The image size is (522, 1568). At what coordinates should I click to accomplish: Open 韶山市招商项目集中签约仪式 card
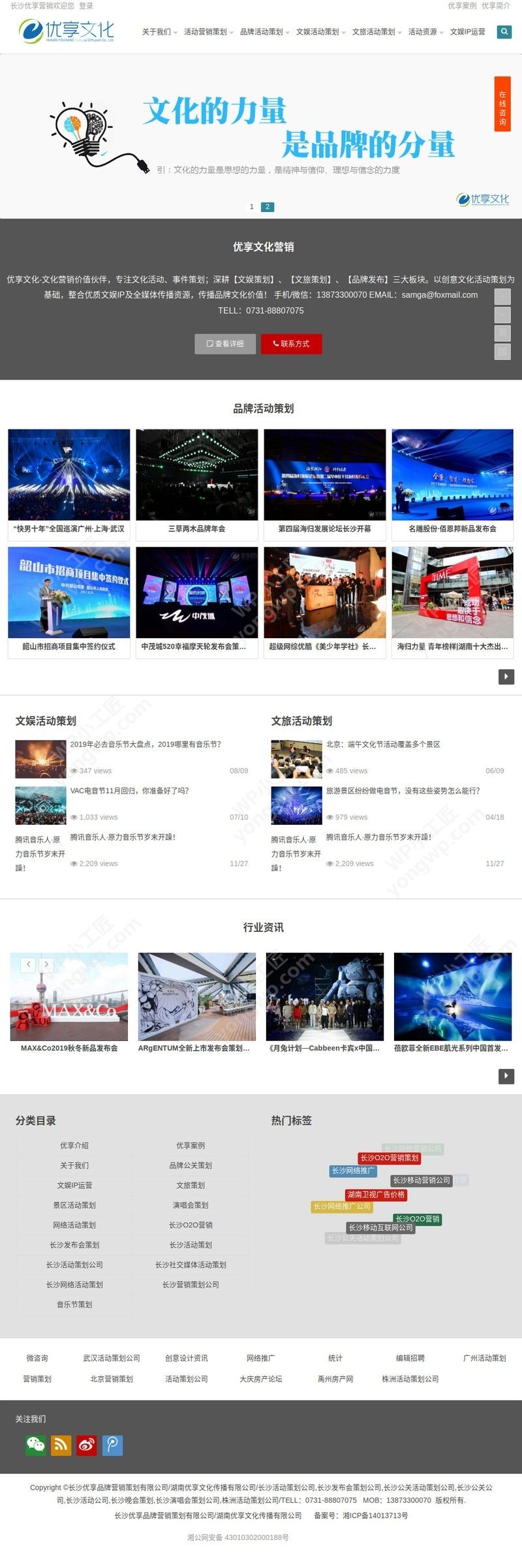tap(69, 646)
